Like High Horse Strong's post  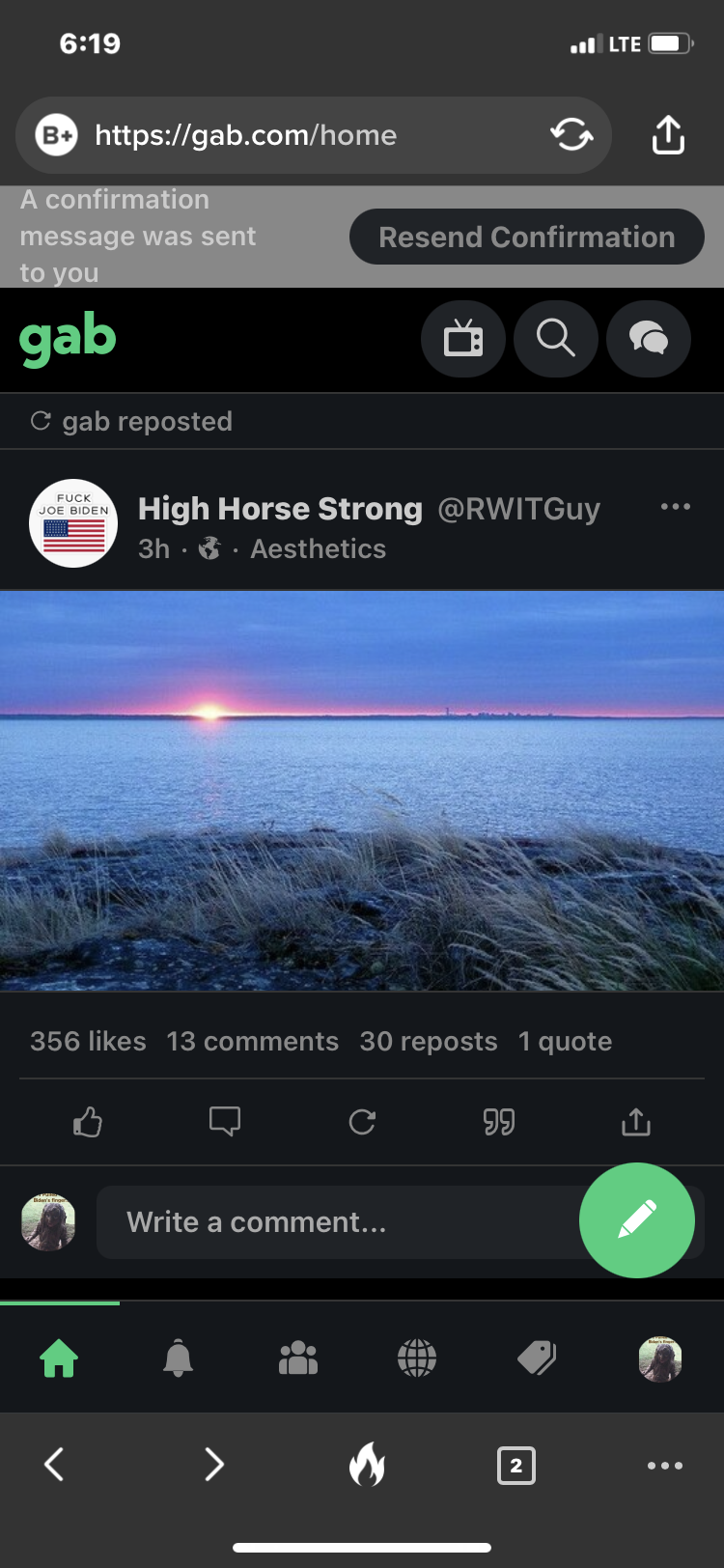88,1122
